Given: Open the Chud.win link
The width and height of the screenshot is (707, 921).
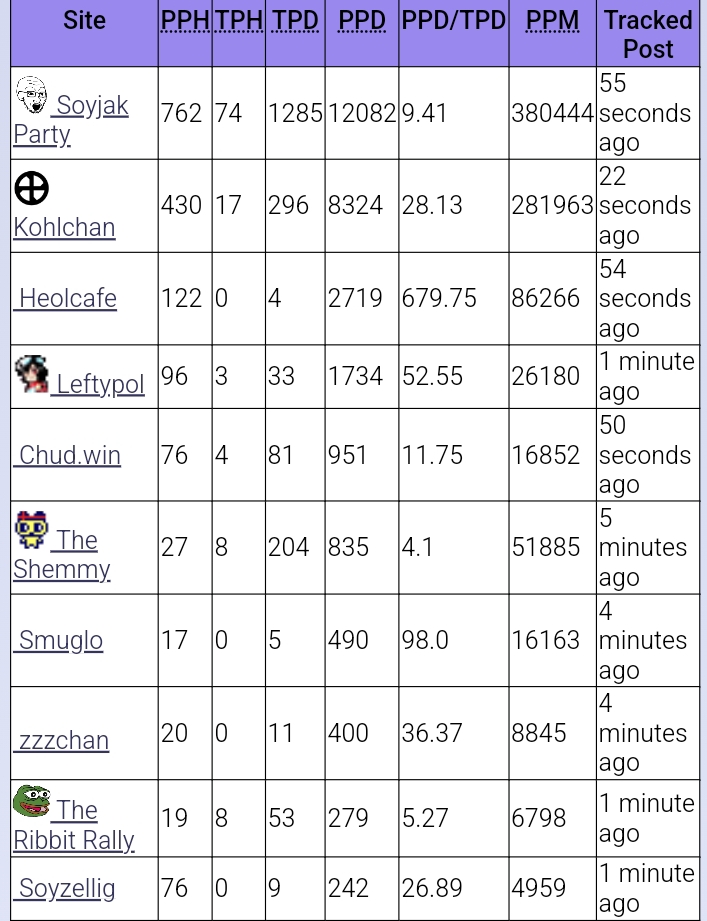Looking at the screenshot, I should tap(68, 455).
